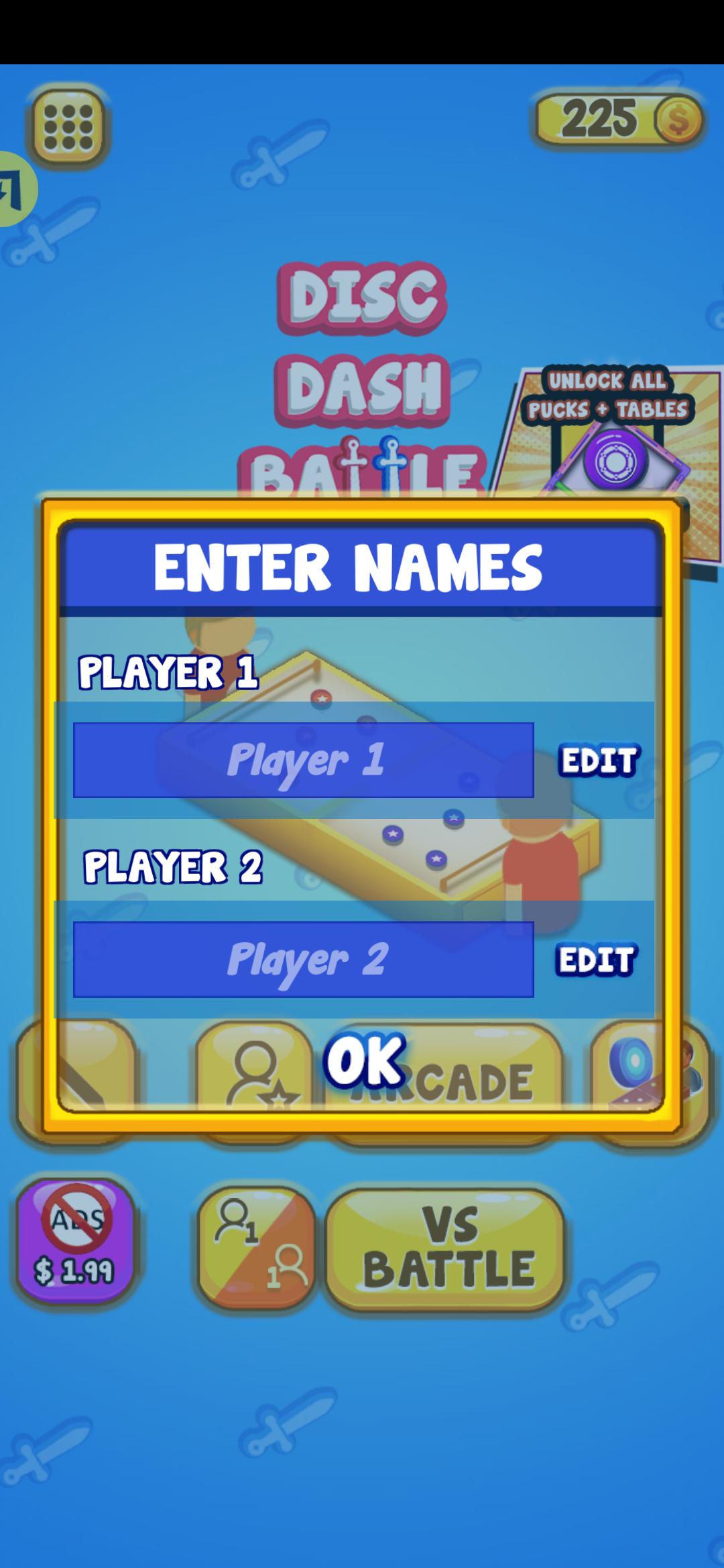Tap OK to confirm player names

pyautogui.click(x=365, y=1061)
